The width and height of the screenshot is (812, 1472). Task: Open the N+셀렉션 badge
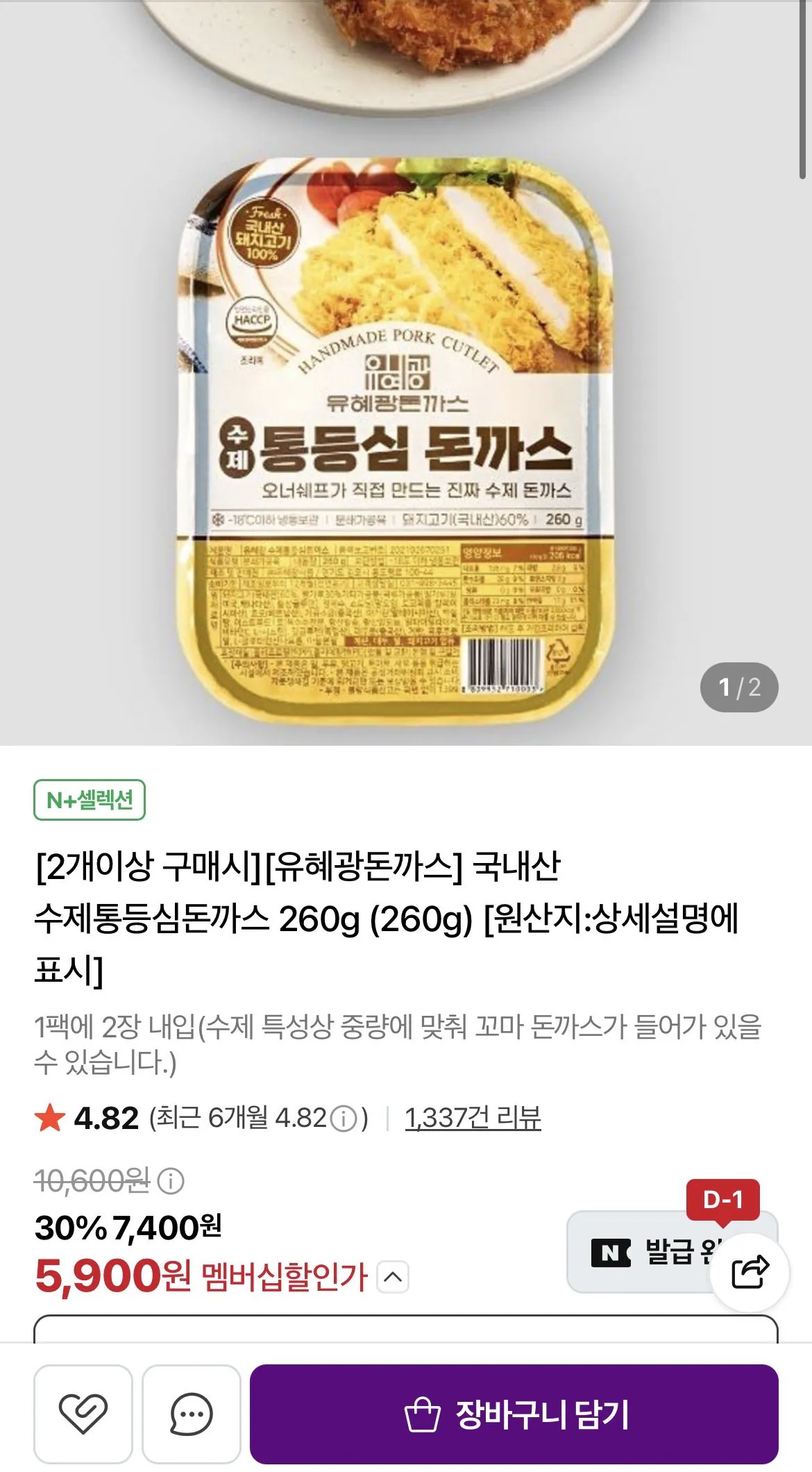coord(90,800)
